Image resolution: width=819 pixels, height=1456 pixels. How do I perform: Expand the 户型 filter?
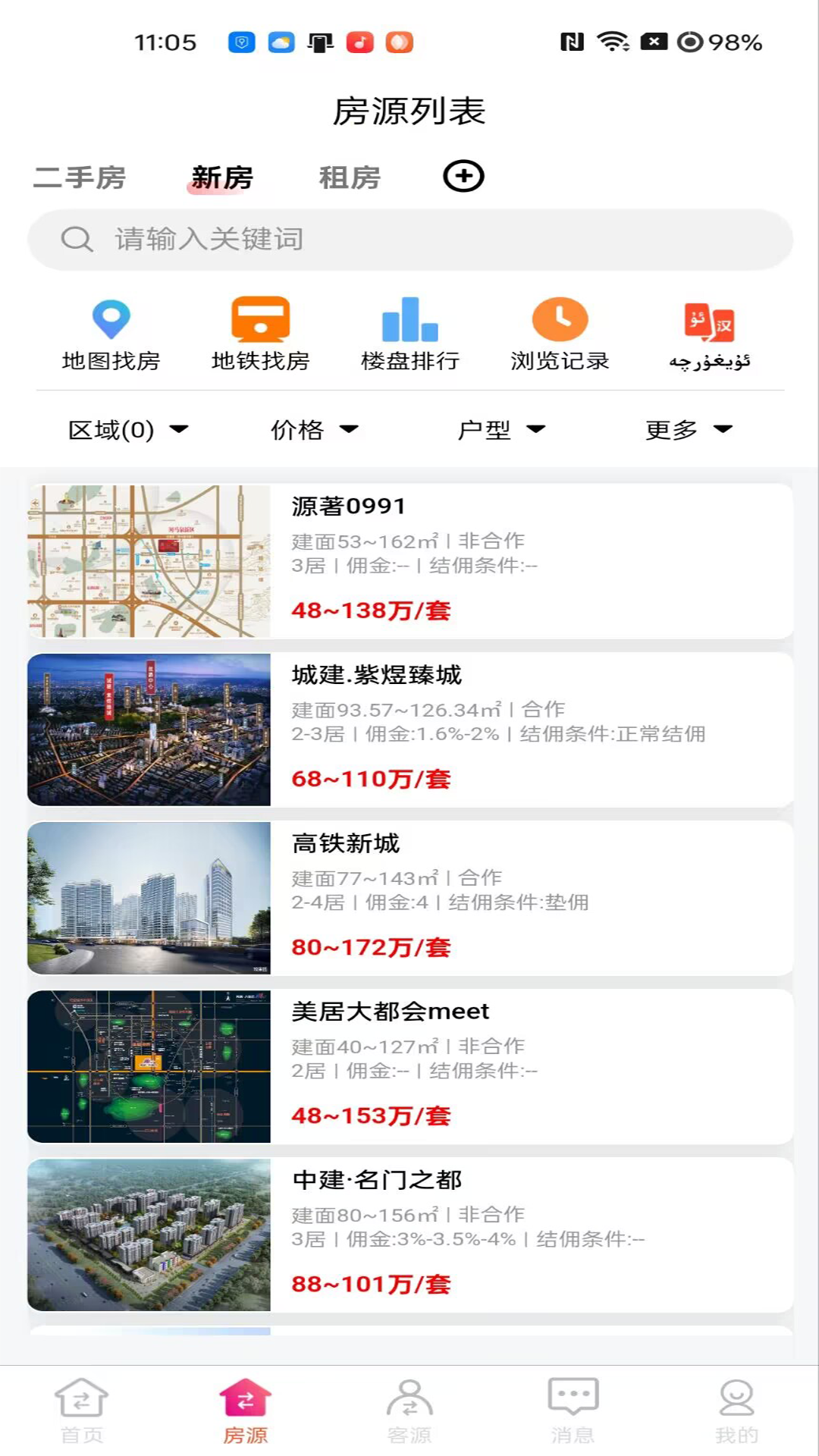tap(500, 430)
